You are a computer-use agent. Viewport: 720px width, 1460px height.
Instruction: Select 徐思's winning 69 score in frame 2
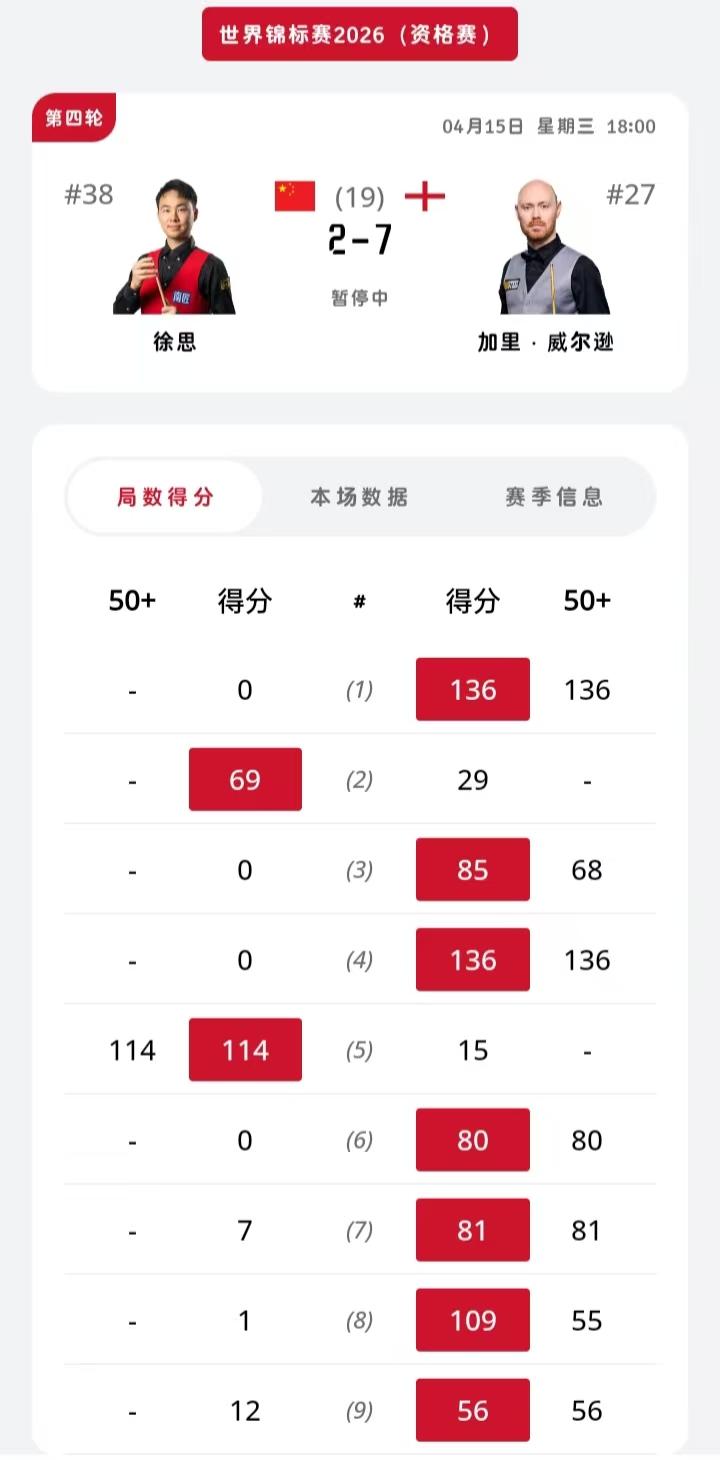pos(245,779)
